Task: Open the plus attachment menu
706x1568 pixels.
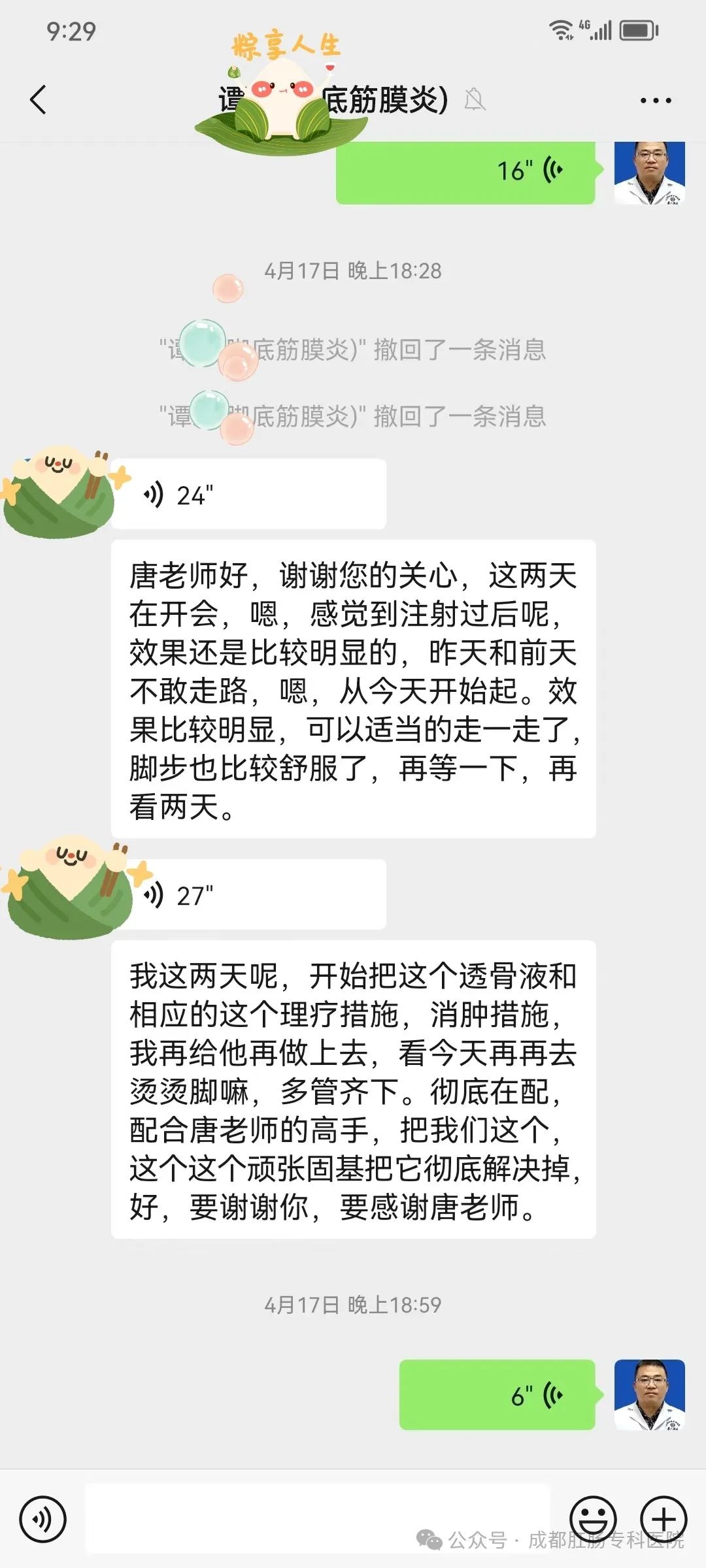Action: (x=663, y=1518)
